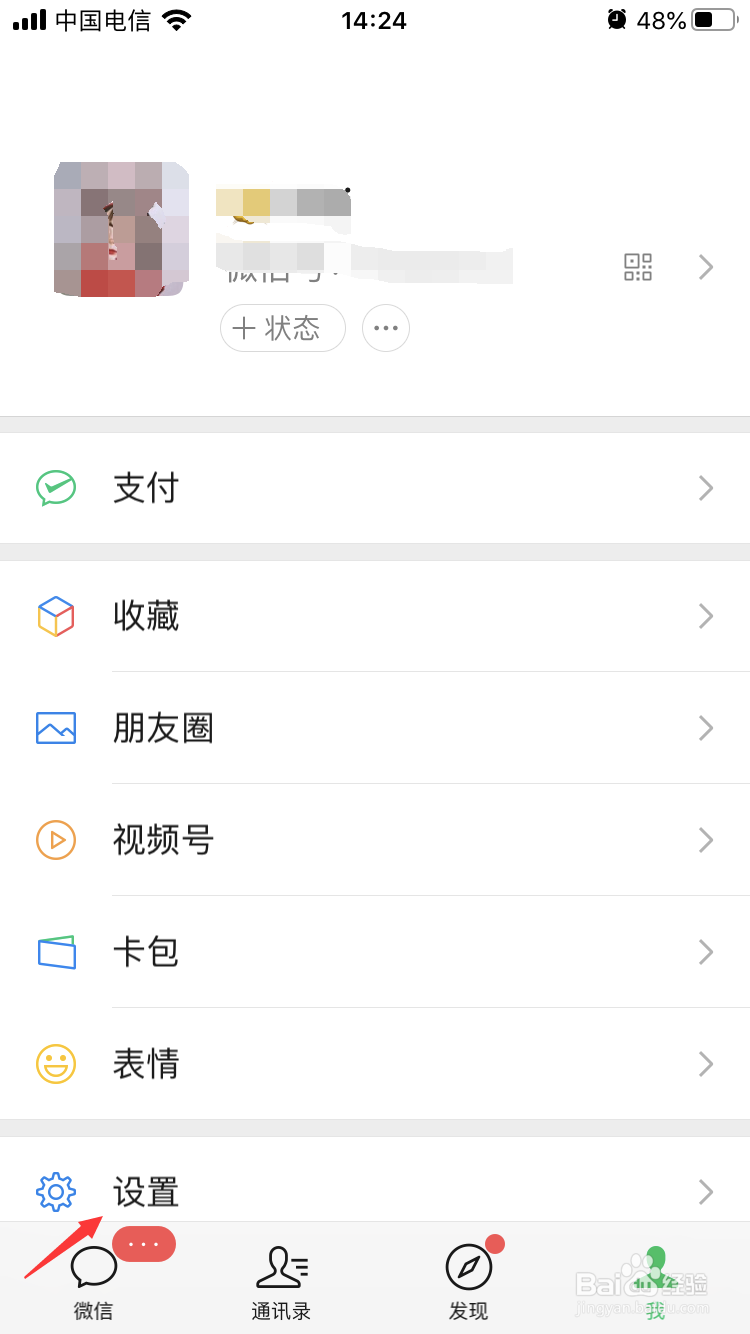Switch to the 发现 discover tab
The width and height of the screenshot is (750, 1334).
pyautogui.click(x=468, y=1280)
